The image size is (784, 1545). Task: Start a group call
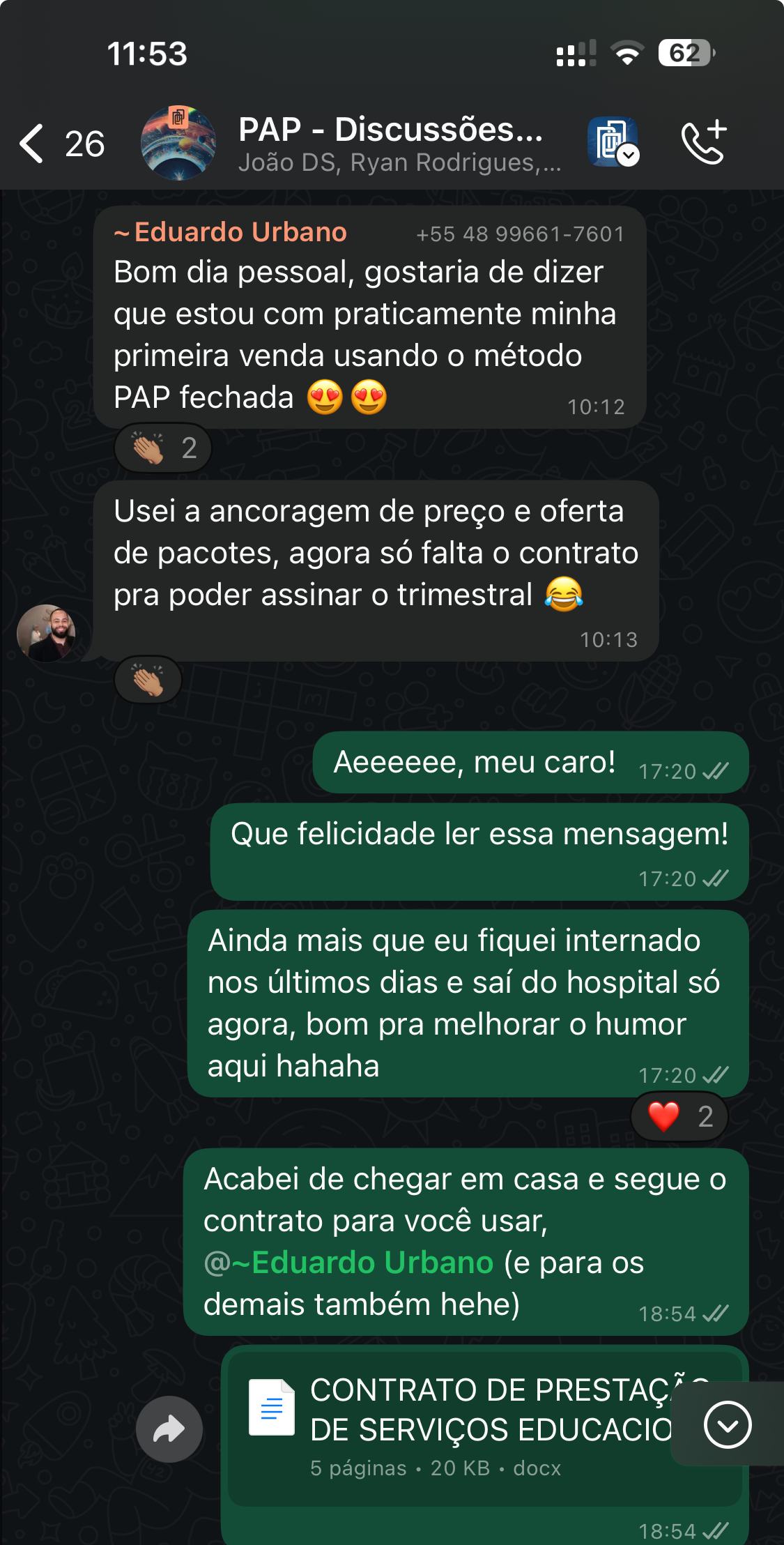click(703, 143)
